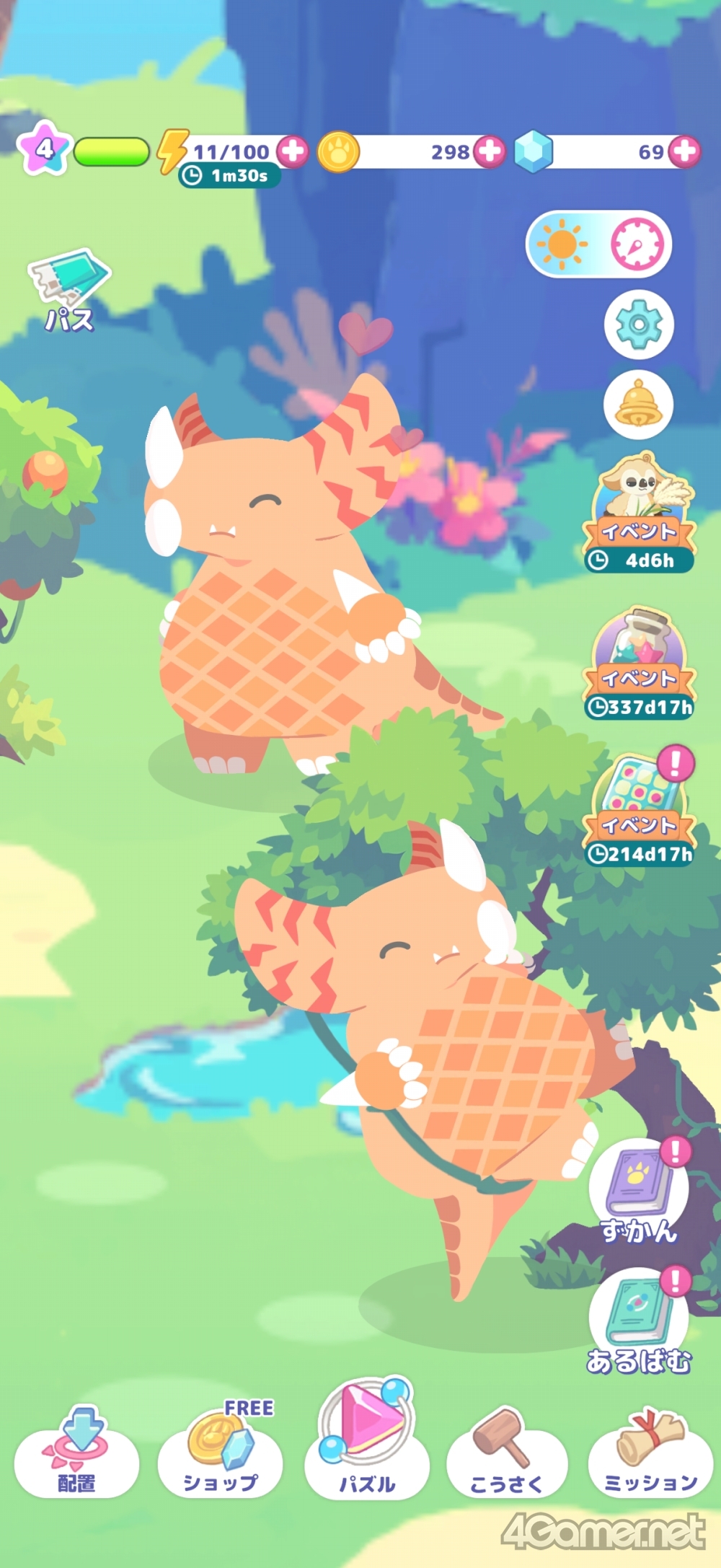Open the settings gear
Image resolution: width=721 pixels, height=1568 pixels.
[638, 325]
